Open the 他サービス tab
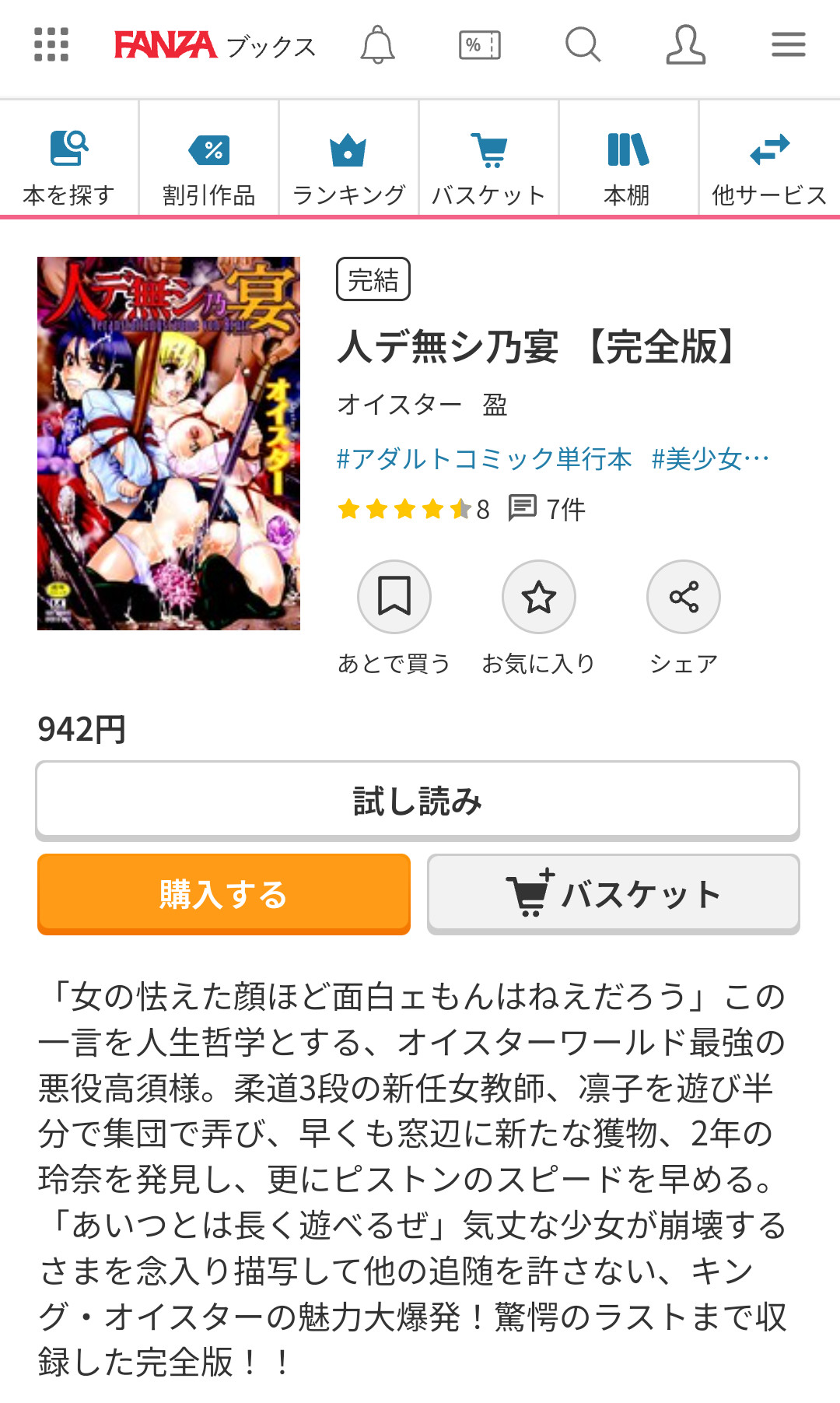The image size is (840, 1403). [x=769, y=169]
